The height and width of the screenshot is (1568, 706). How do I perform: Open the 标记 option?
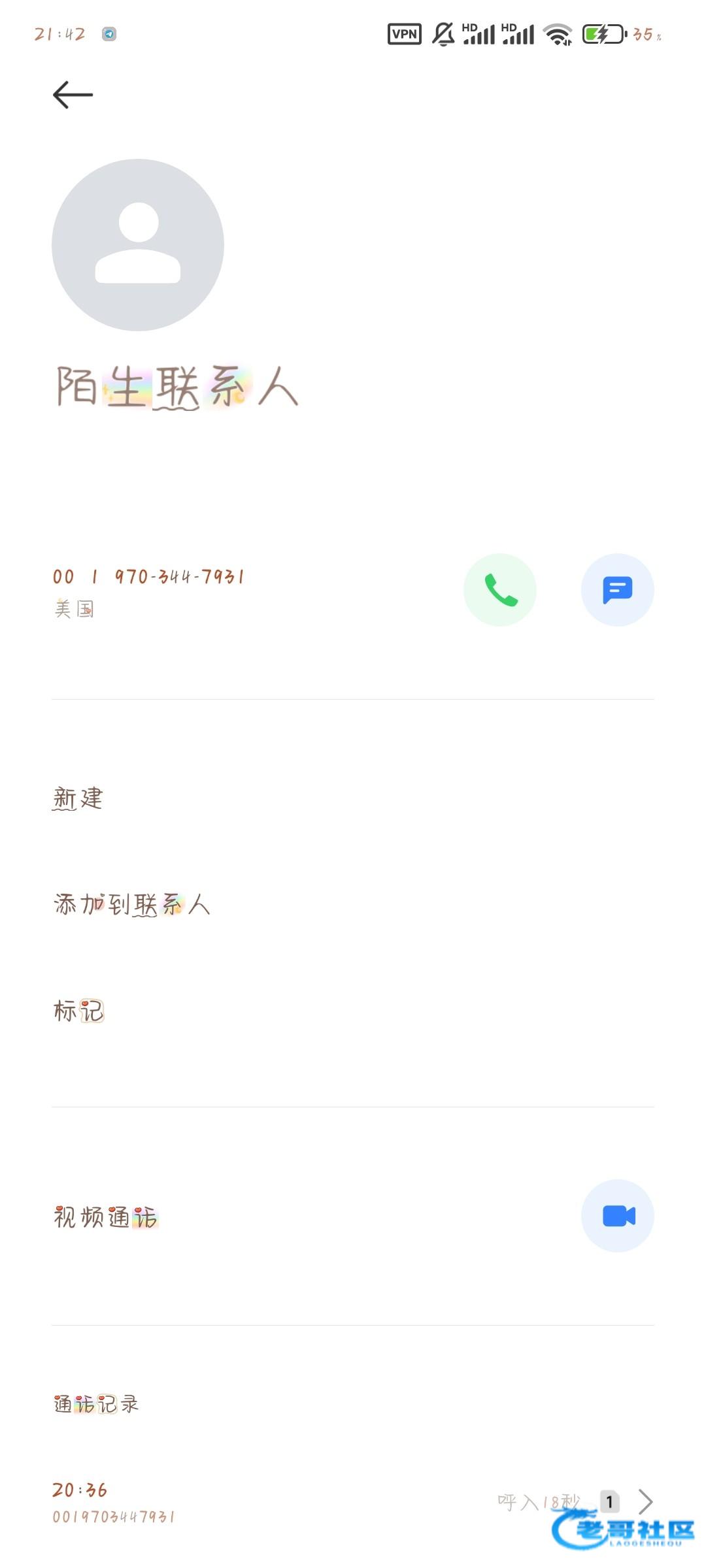point(353,1011)
